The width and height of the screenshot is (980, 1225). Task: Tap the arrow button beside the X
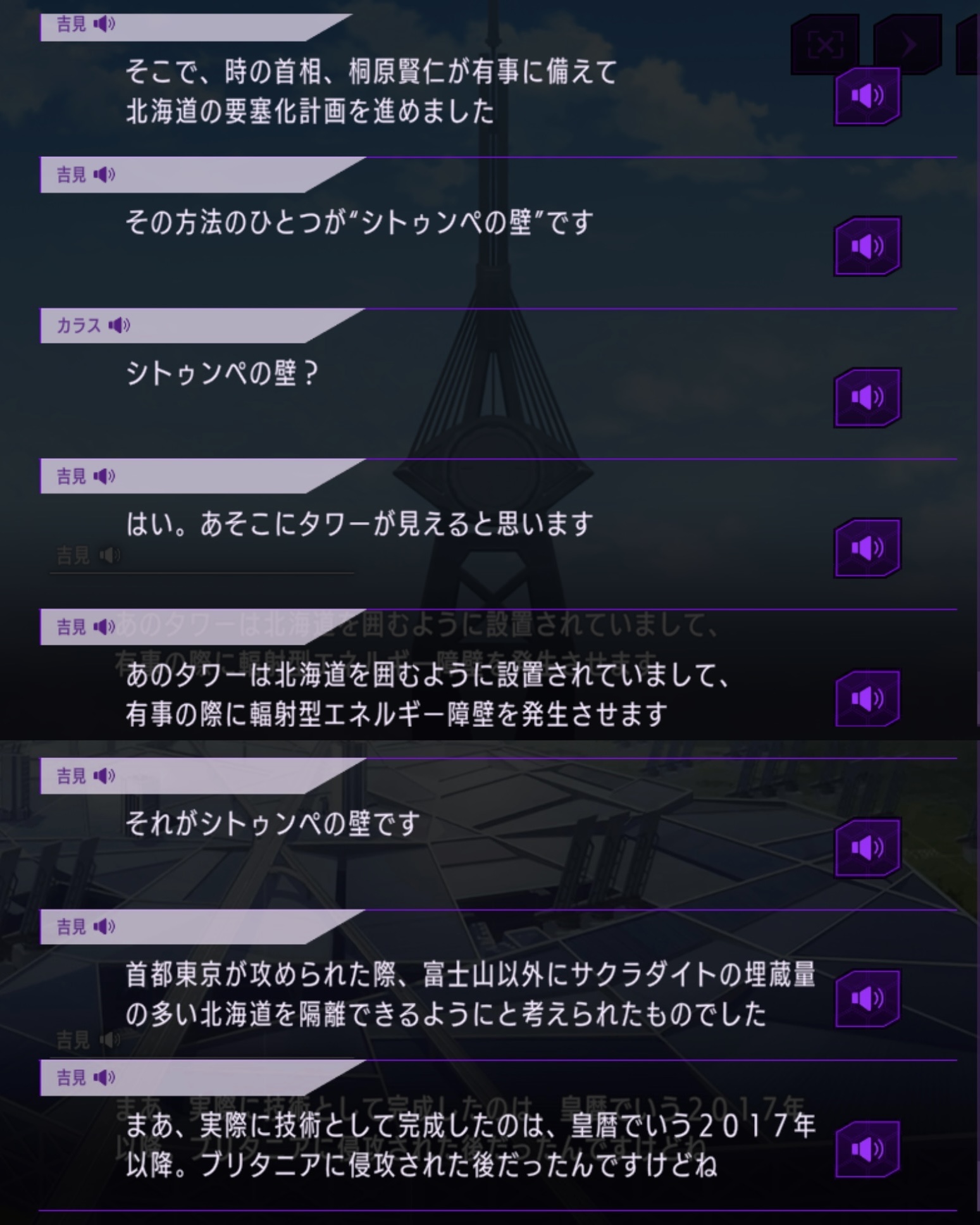[908, 46]
